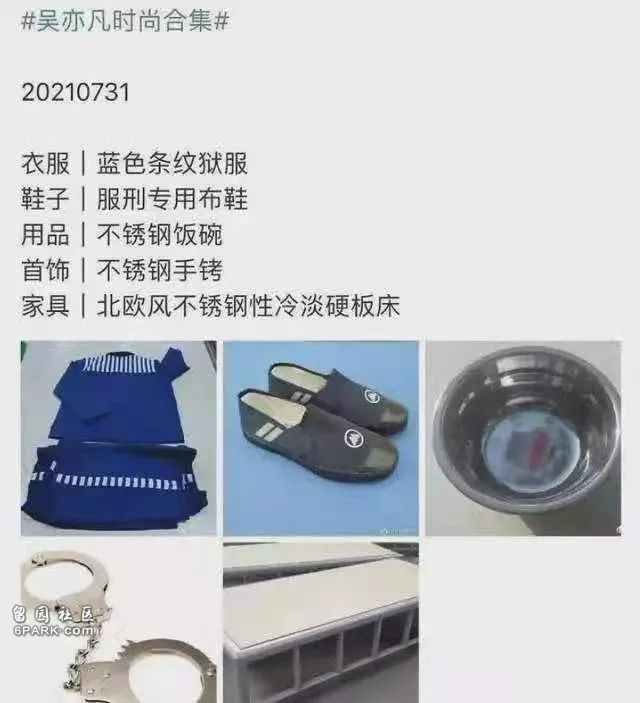This screenshot has width=640, height=703.
Task: View the hard board bed photo
Action: pos(320,622)
